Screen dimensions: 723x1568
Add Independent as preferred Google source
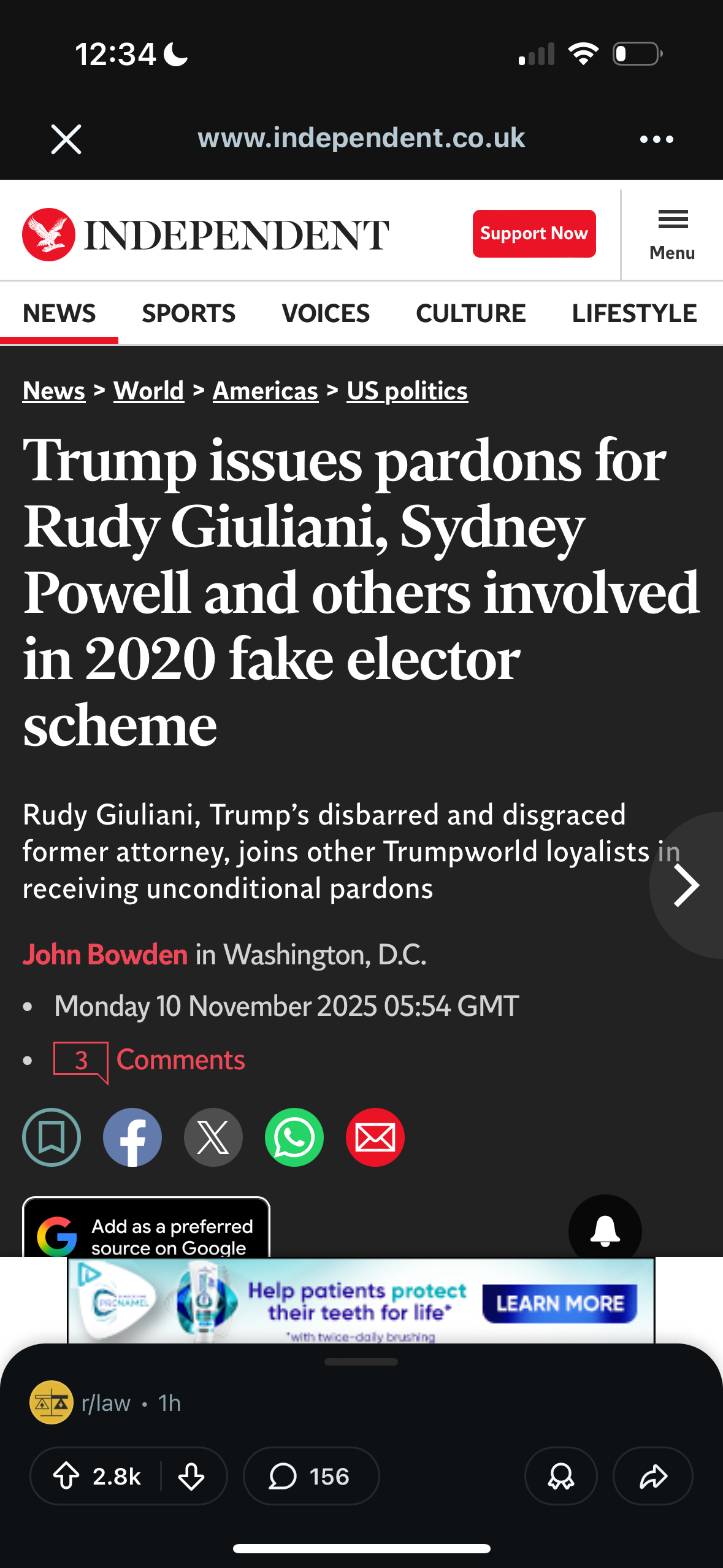point(146,1232)
